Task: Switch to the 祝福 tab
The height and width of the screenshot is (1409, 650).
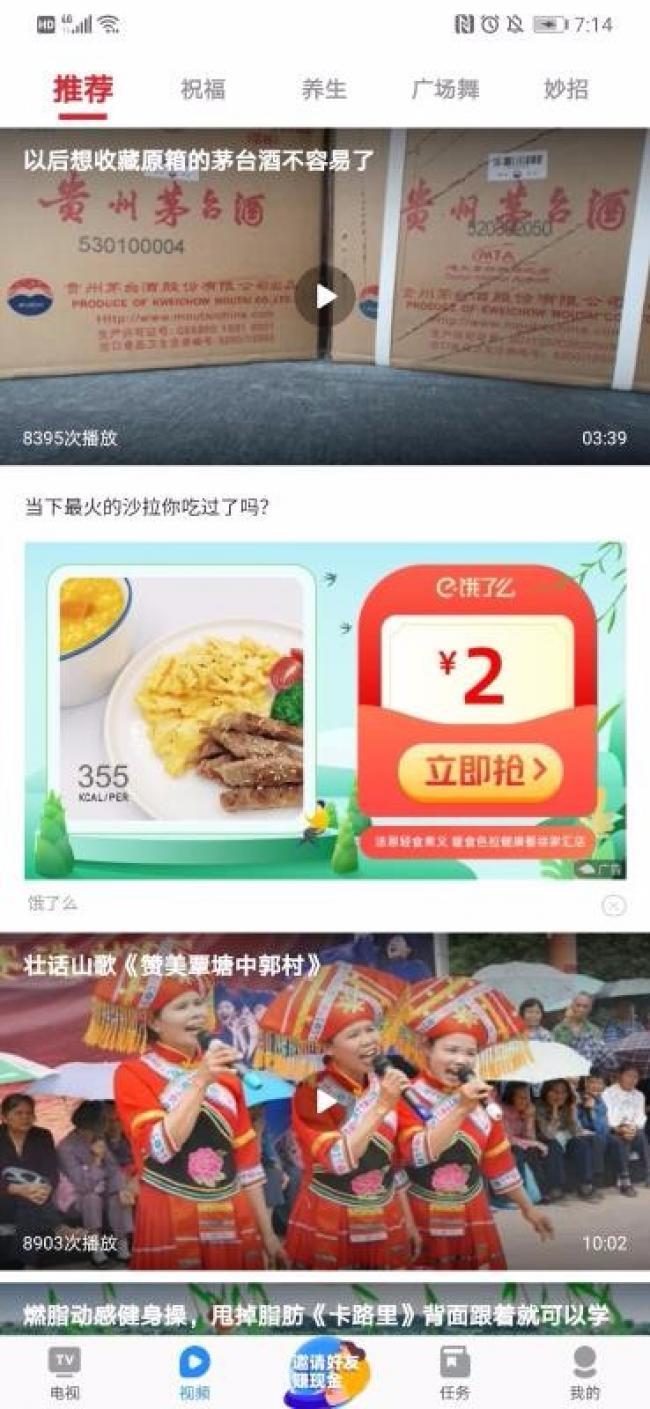Action: [203, 90]
